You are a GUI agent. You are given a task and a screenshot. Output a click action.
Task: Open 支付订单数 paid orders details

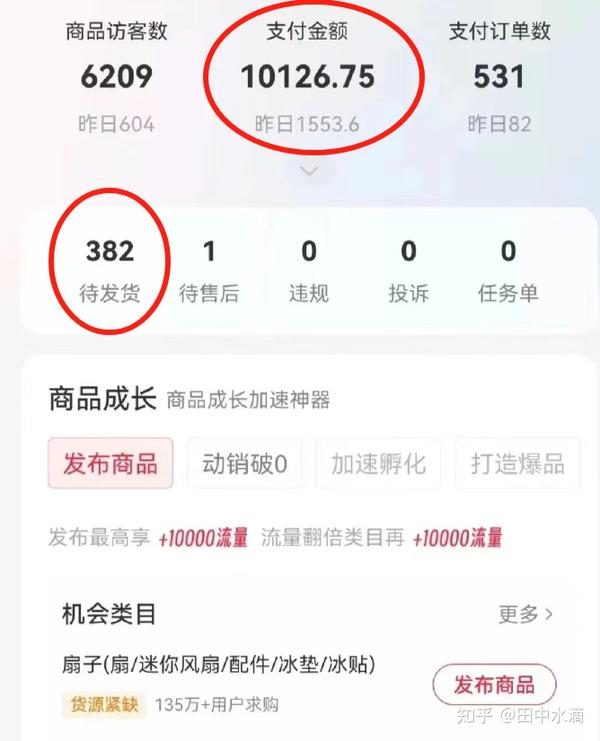499,77
